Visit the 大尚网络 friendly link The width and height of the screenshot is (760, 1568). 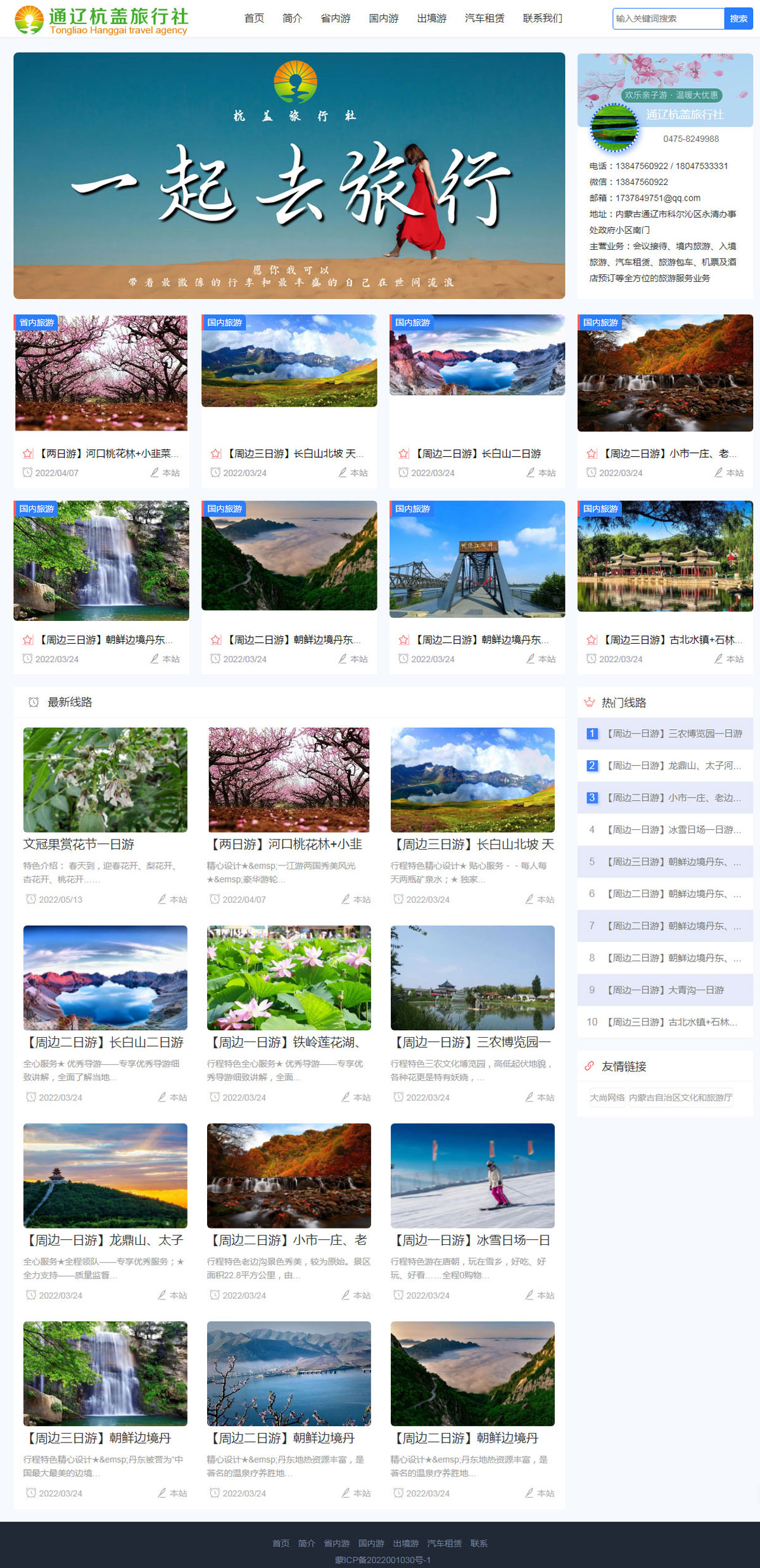607,1097
